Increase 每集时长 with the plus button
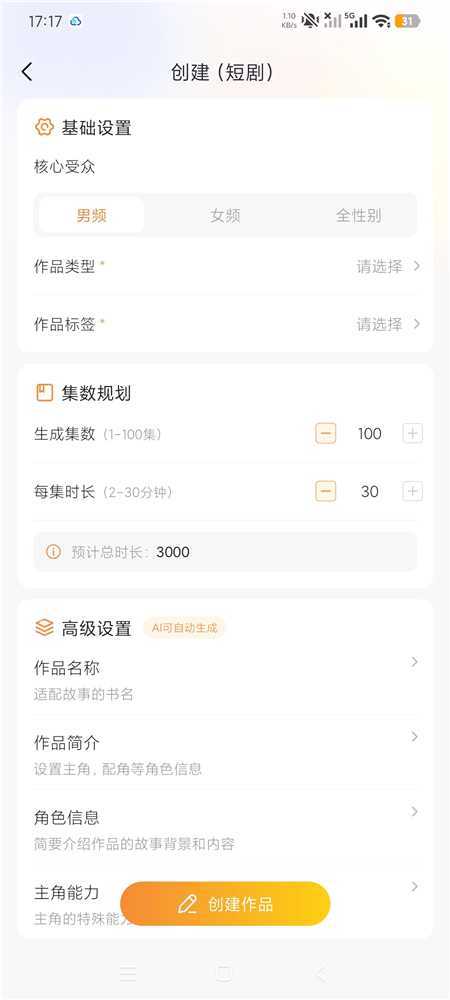The width and height of the screenshot is (450, 1000). 412,492
